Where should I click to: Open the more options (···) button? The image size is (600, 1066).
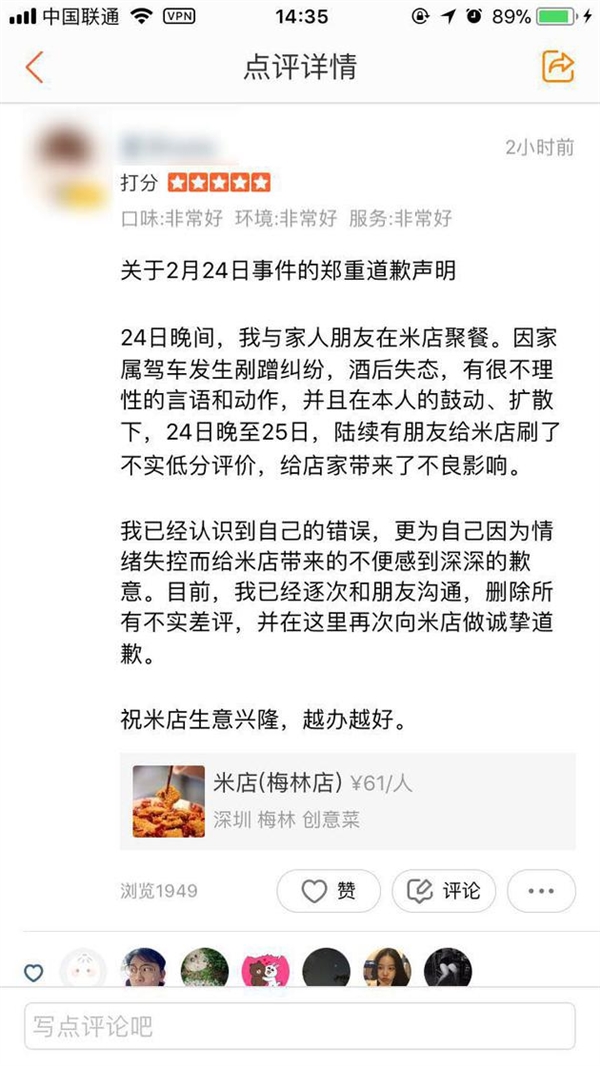(x=541, y=890)
